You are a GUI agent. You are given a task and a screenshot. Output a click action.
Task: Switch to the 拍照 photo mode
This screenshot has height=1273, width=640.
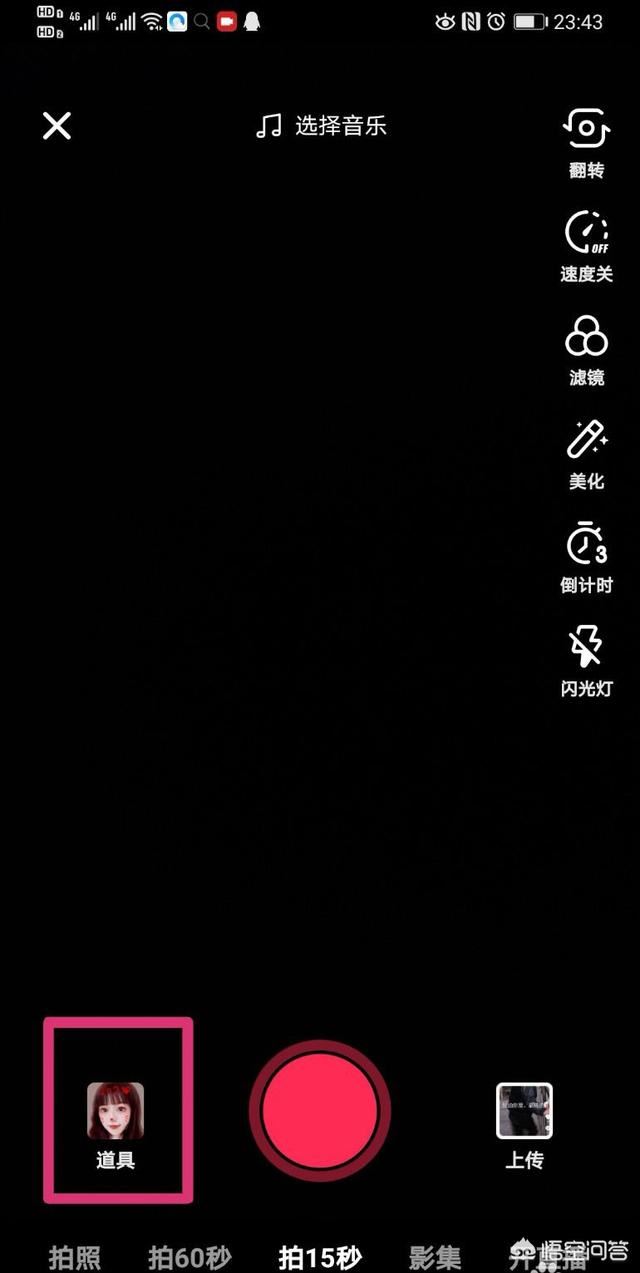75,1256
